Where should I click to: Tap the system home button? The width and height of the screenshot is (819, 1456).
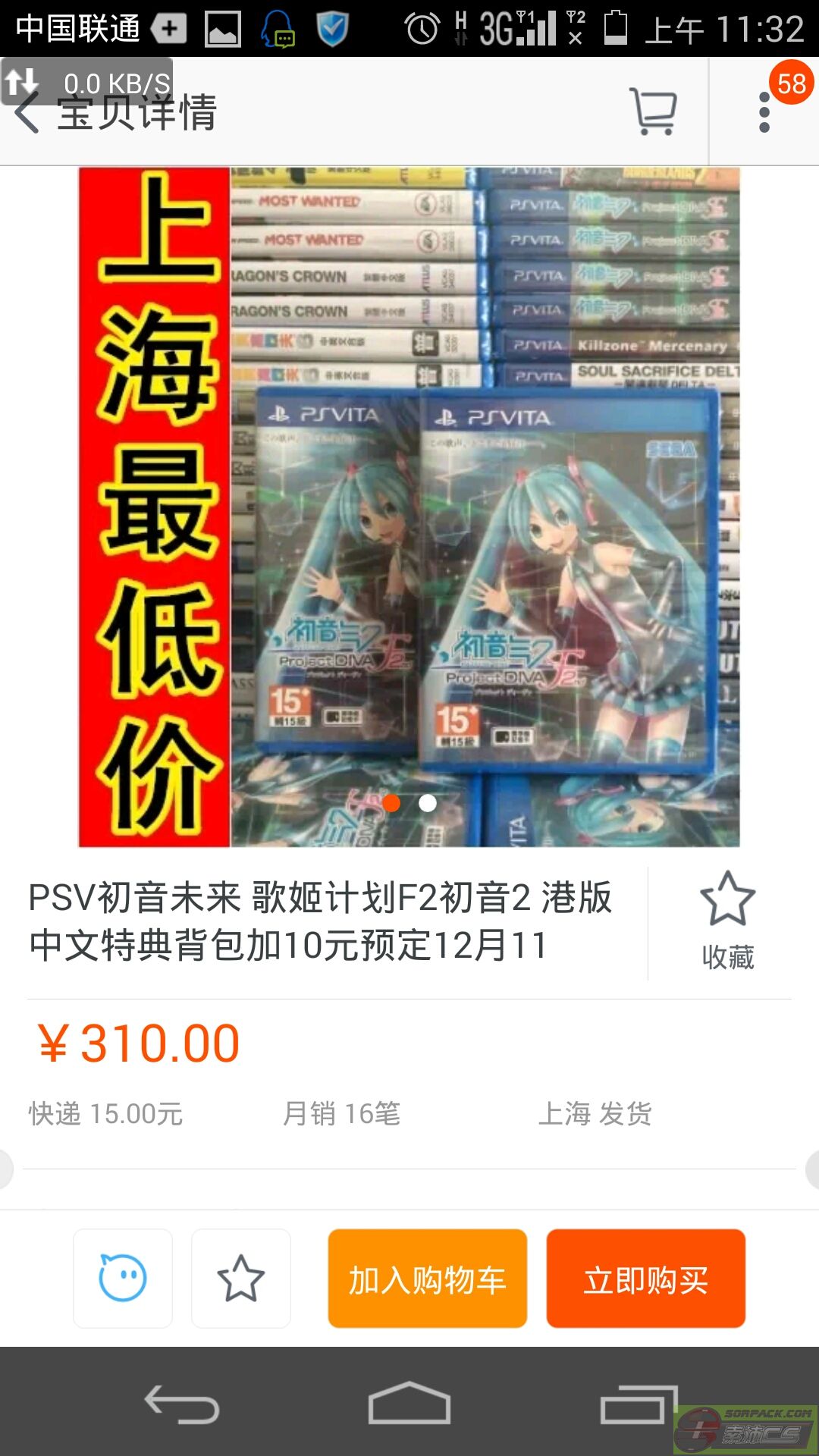tap(409, 1403)
